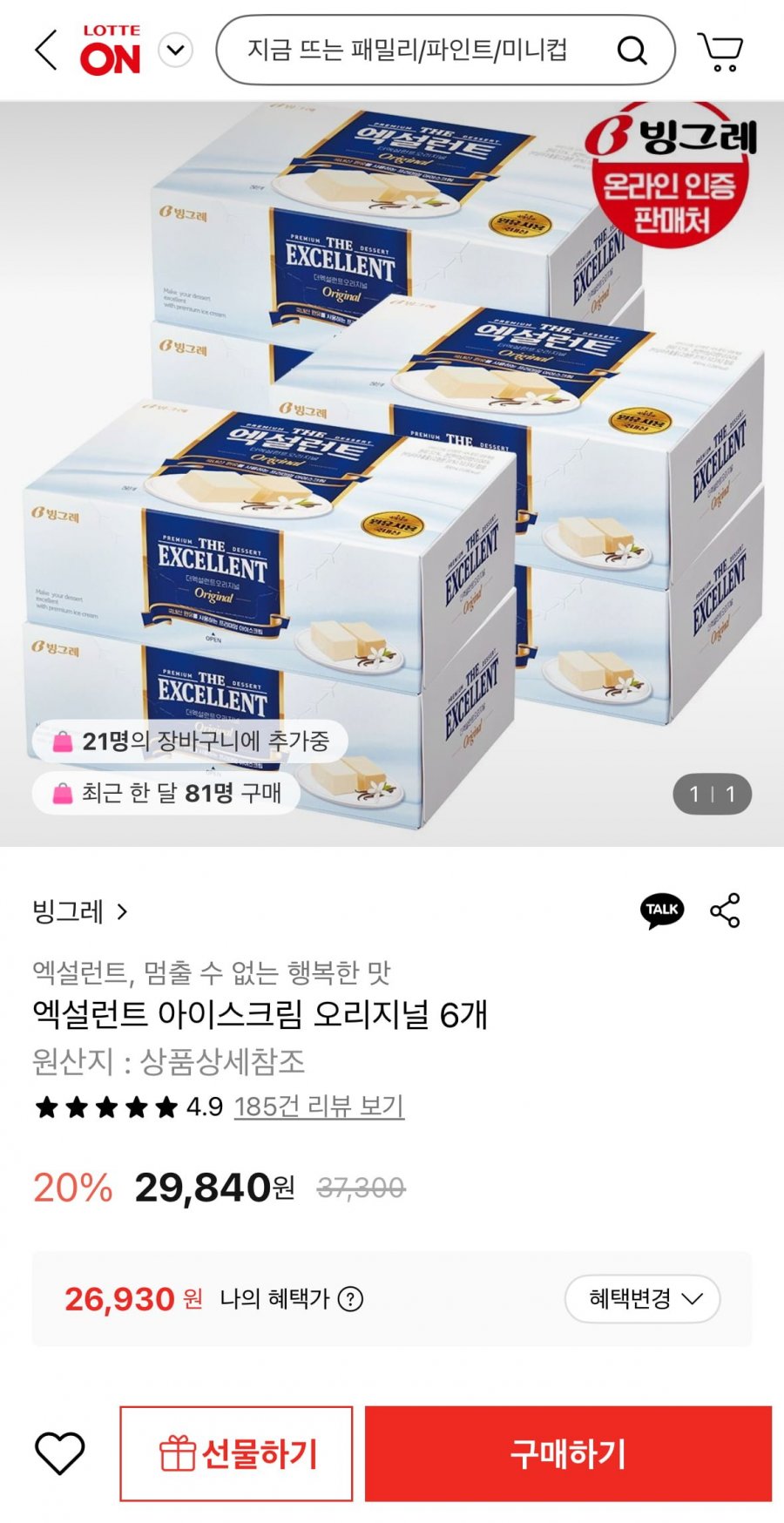Tap the search field at the top
Viewport: 784px width, 1523px height.
pyautogui.click(x=409, y=50)
